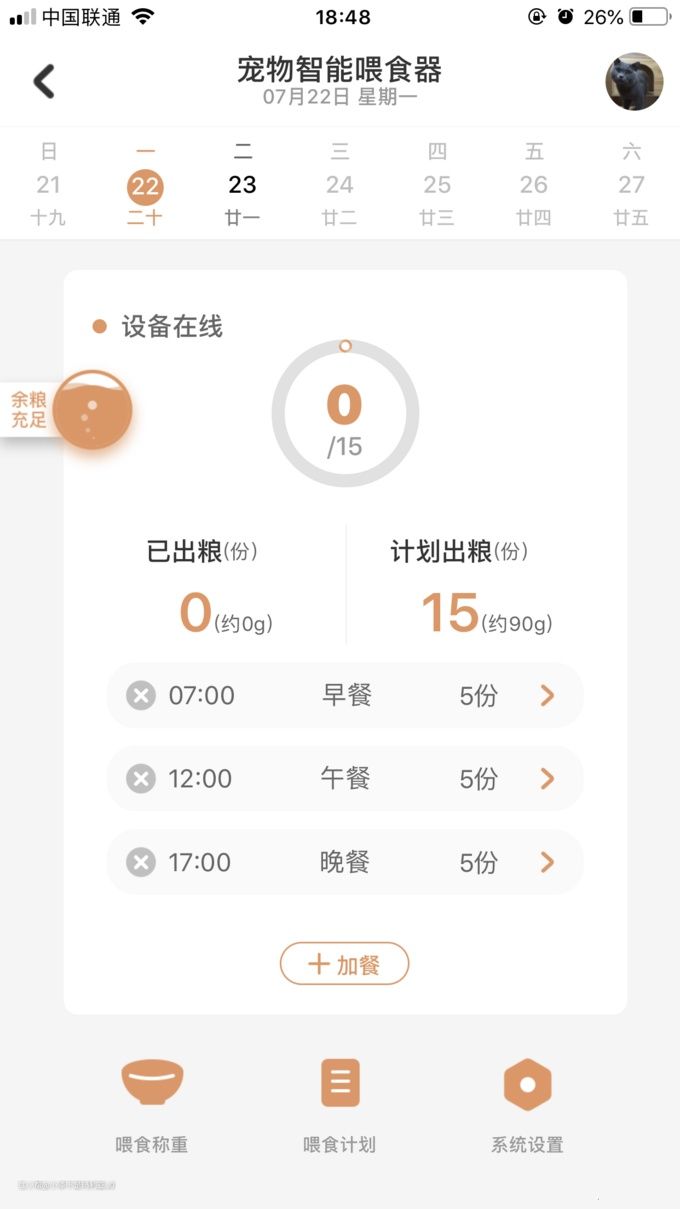Viewport: 680px width, 1209px height.
Task: Open the pet profile avatar
Action: (x=634, y=82)
